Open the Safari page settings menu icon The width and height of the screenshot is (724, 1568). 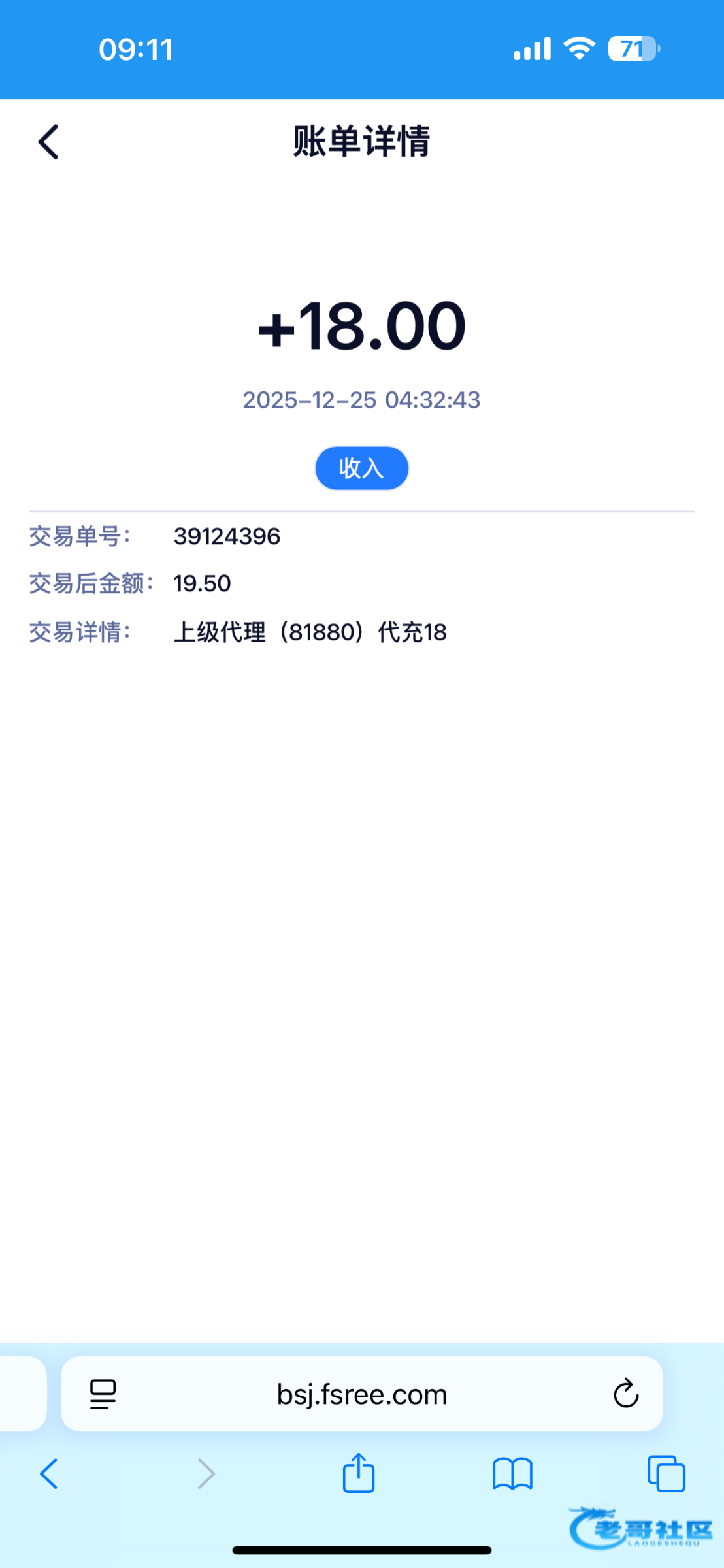coord(103,1394)
